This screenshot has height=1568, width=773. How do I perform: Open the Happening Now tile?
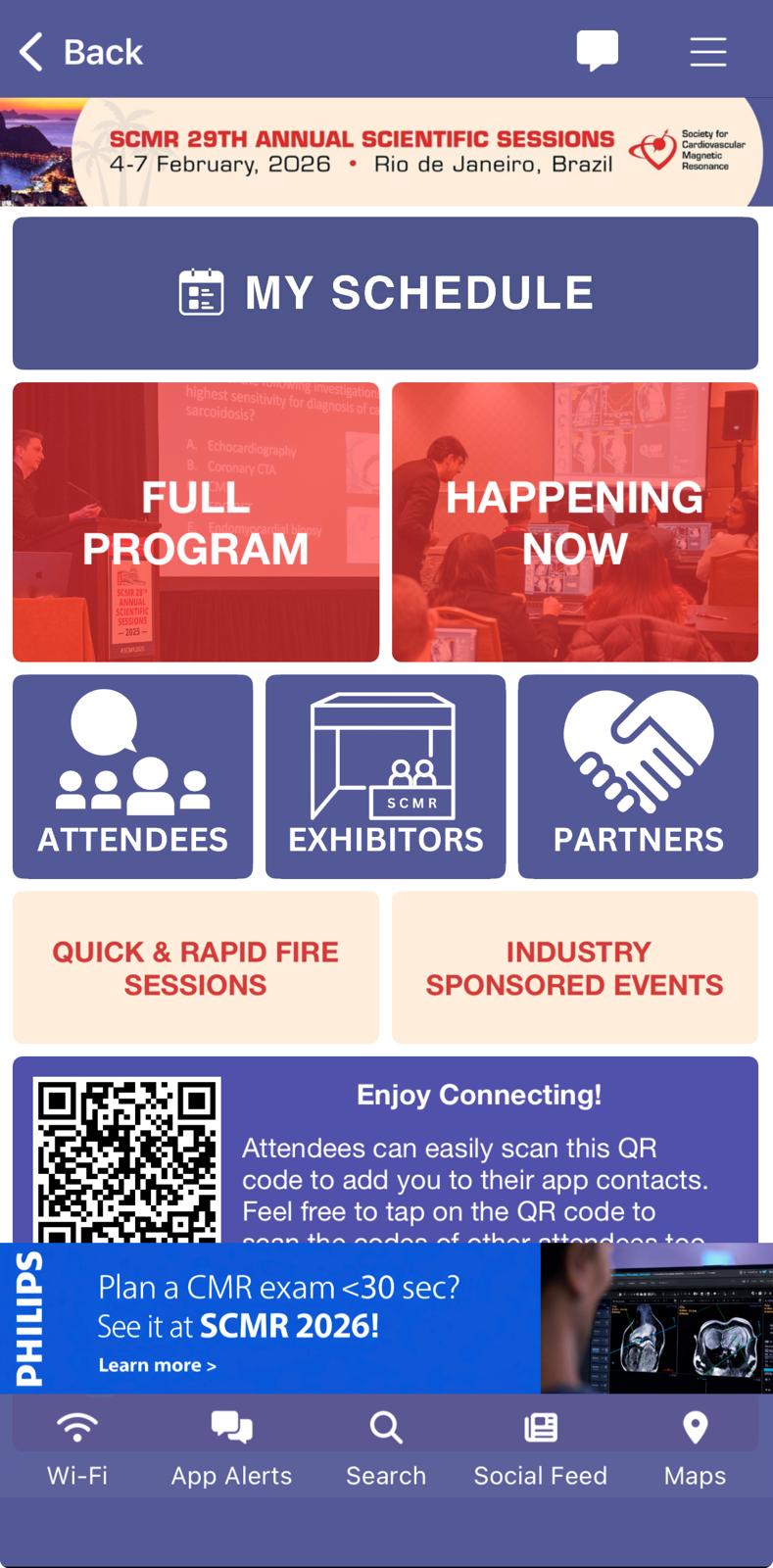575,522
